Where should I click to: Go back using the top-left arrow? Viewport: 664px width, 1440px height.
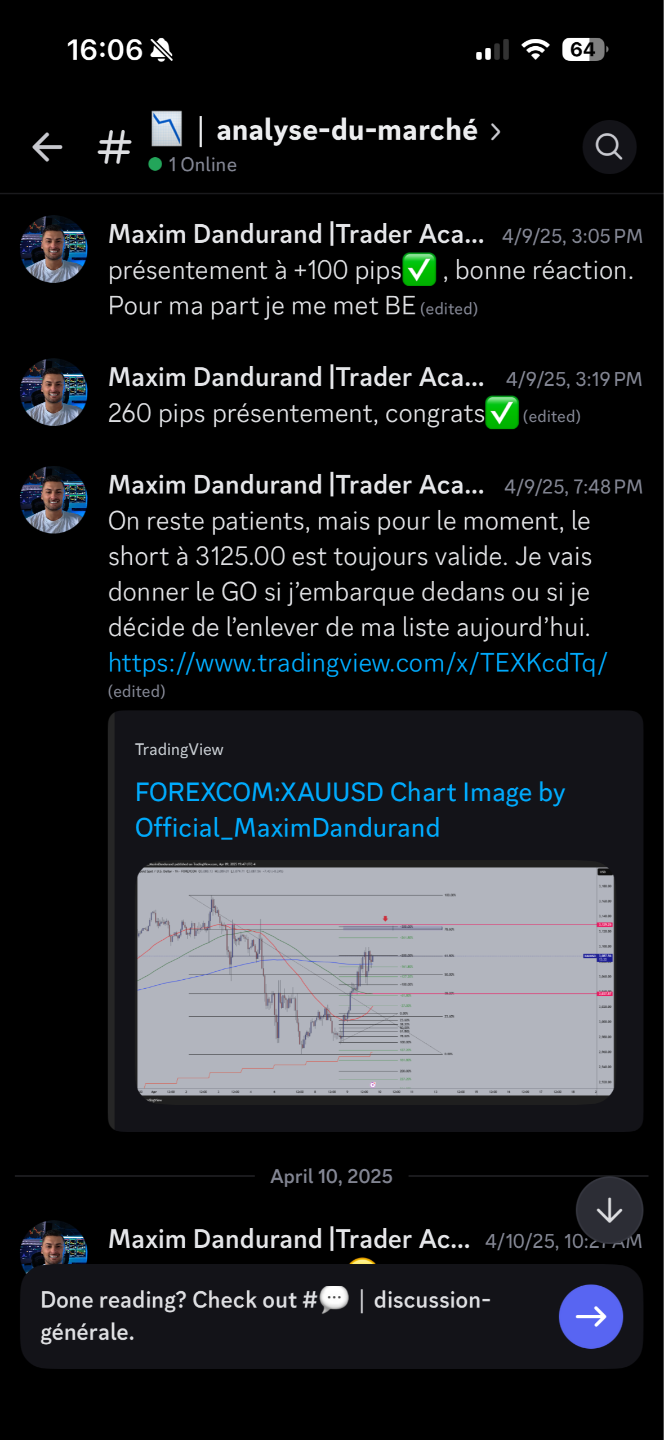click(47, 148)
